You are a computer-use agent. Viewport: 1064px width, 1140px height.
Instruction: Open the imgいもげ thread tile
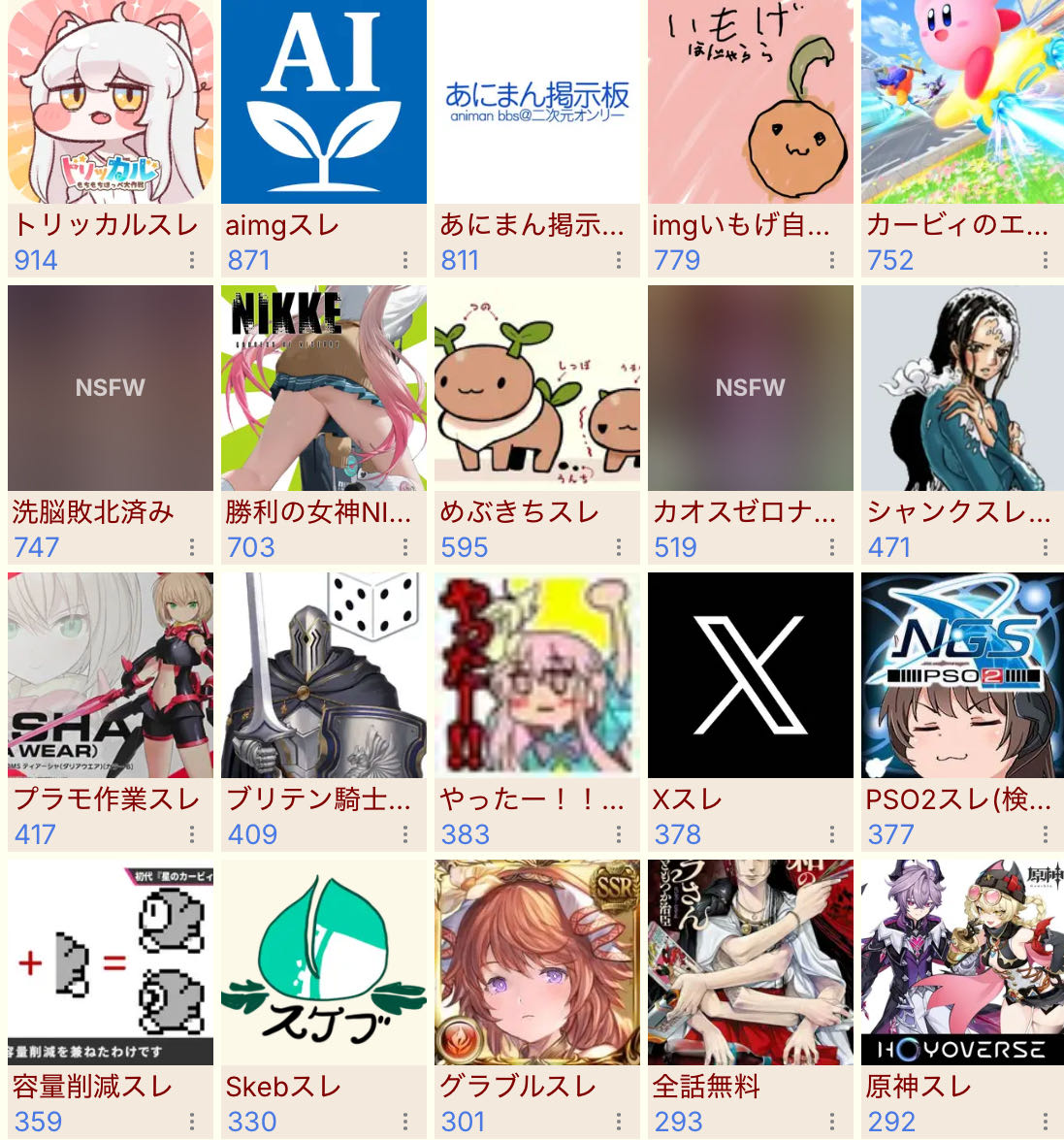[750, 102]
